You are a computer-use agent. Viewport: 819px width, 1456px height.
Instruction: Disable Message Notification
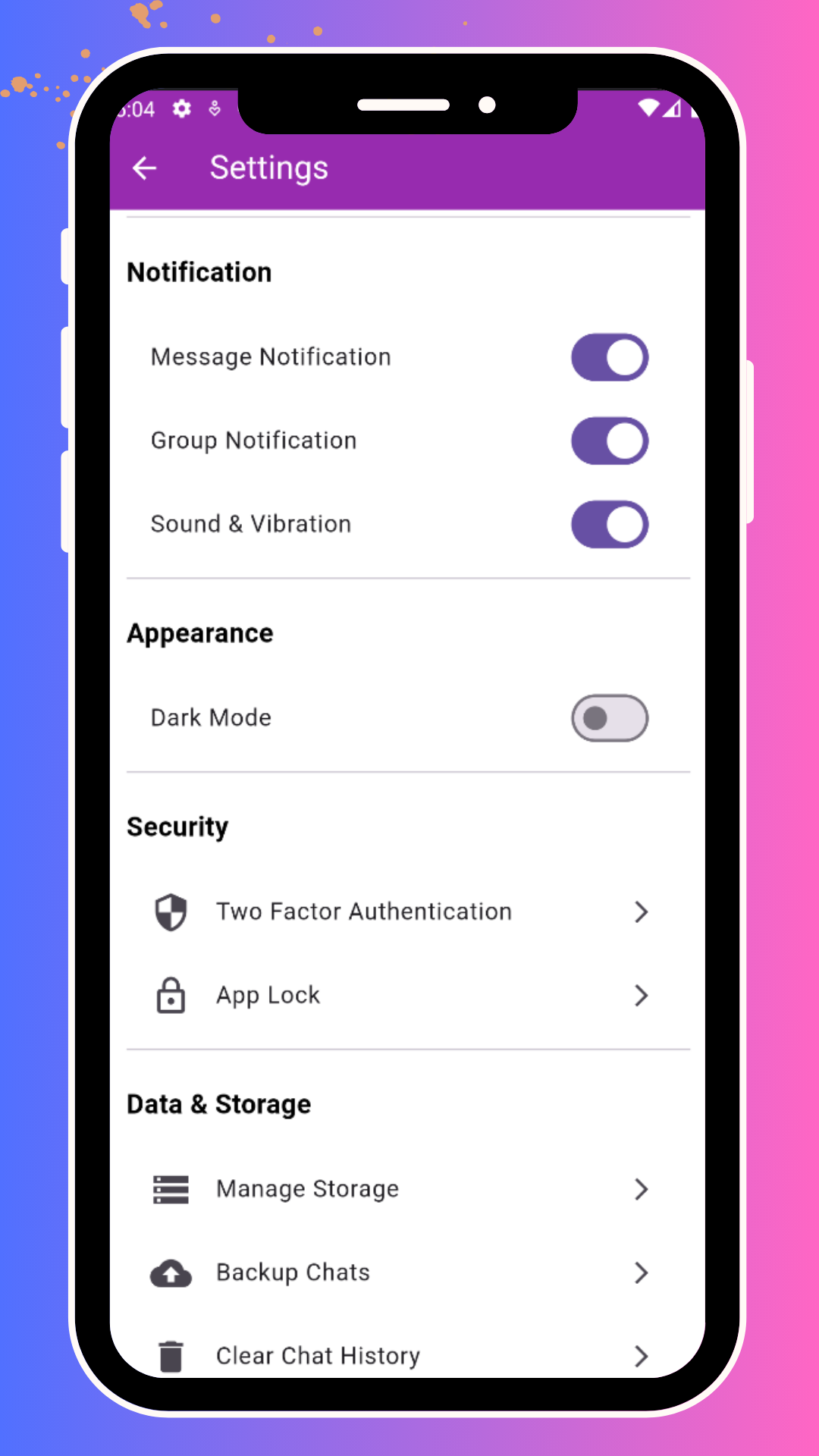click(610, 356)
